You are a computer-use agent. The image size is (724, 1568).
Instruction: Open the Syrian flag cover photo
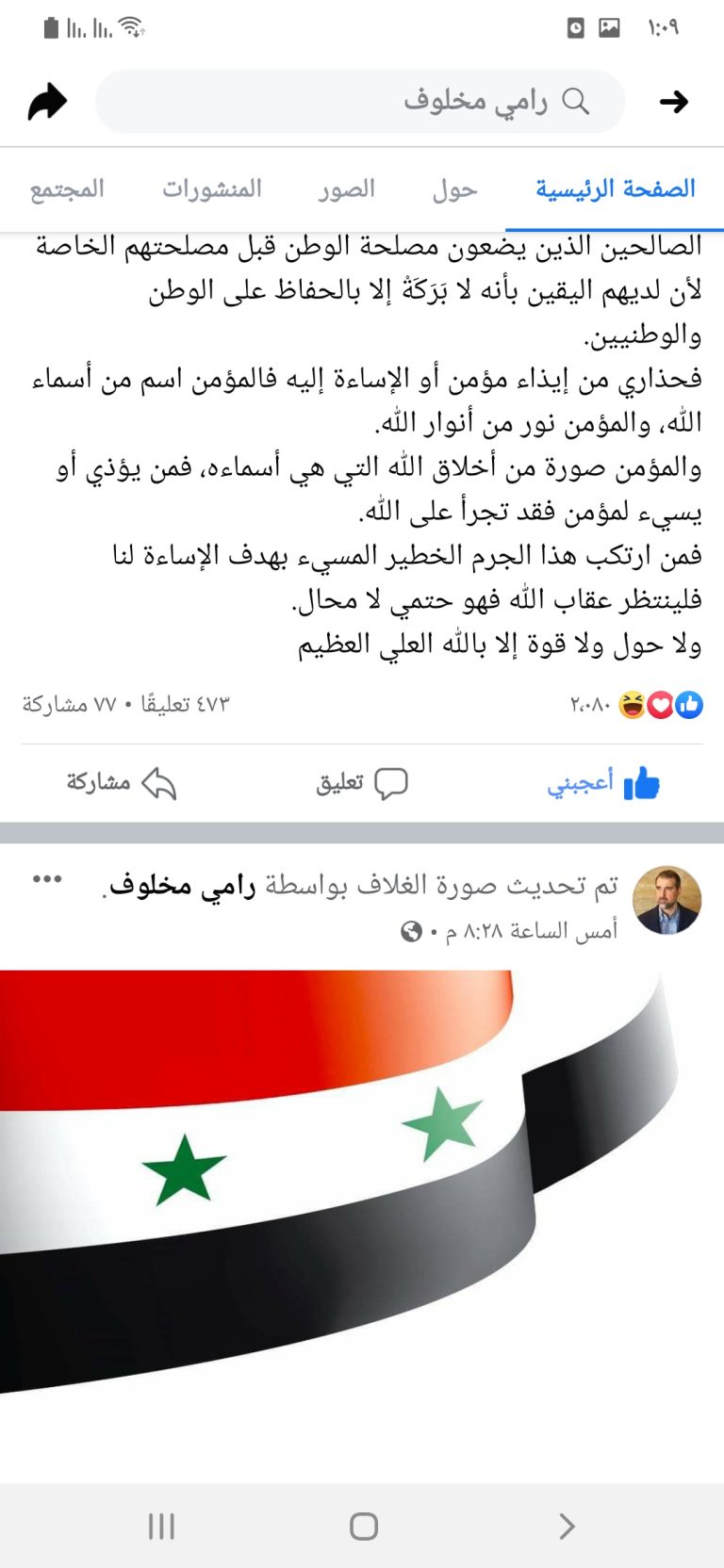click(362, 1181)
